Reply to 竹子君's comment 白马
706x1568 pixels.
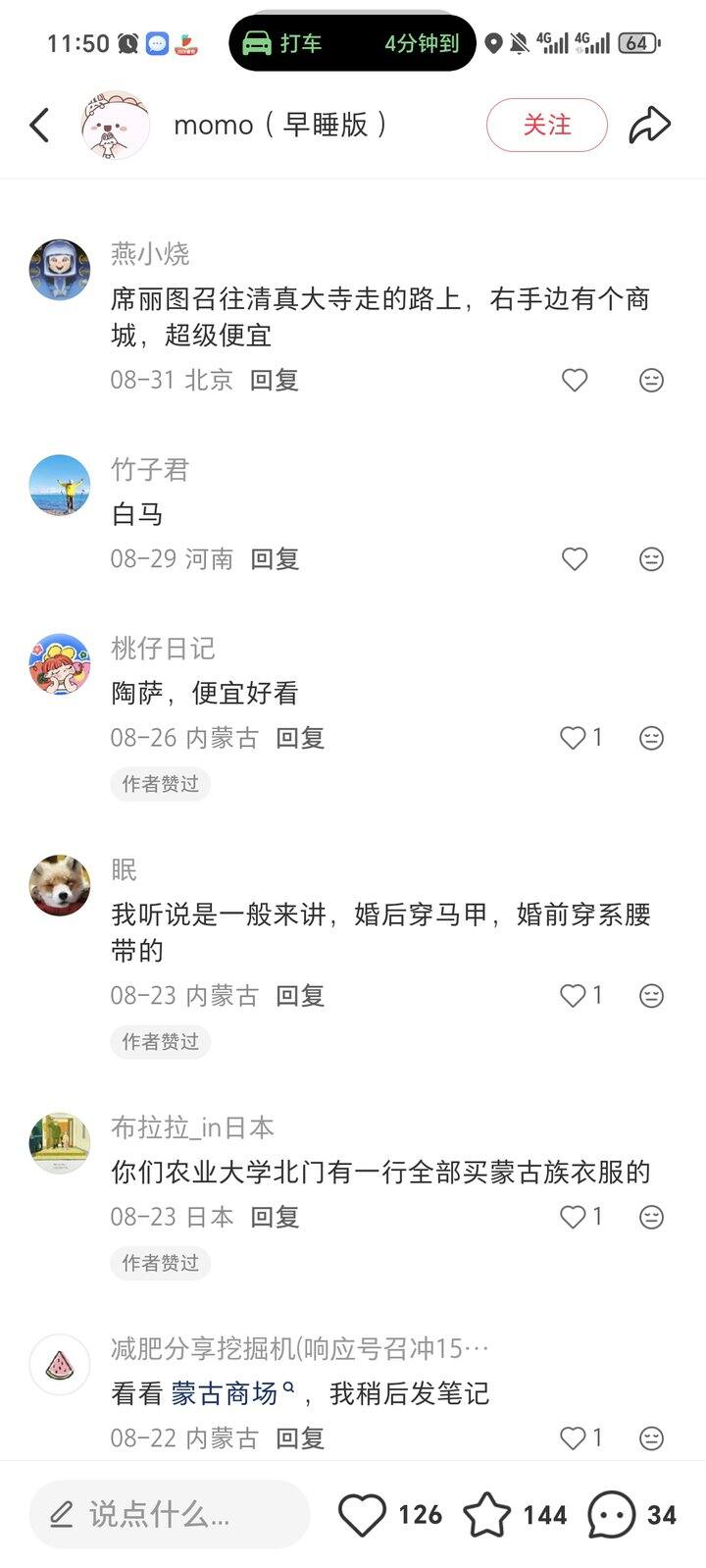click(x=274, y=559)
